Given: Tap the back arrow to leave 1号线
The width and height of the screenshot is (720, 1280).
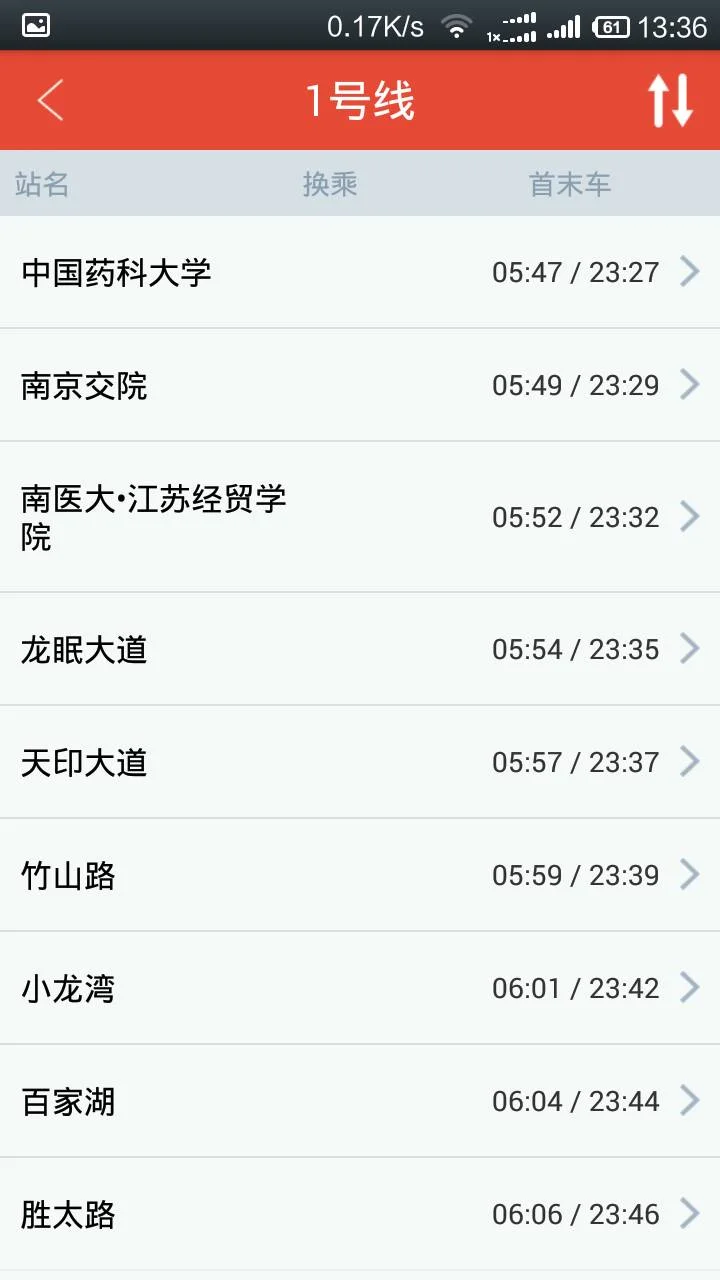Looking at the screenshot, I should [50, 100].
